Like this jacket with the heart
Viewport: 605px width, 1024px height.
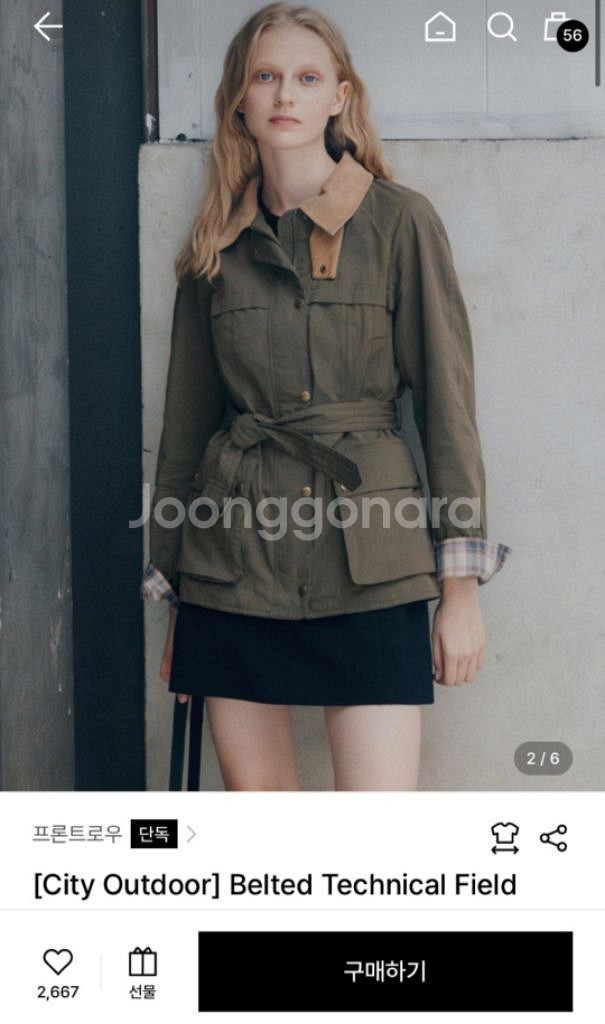click(58, 962)
